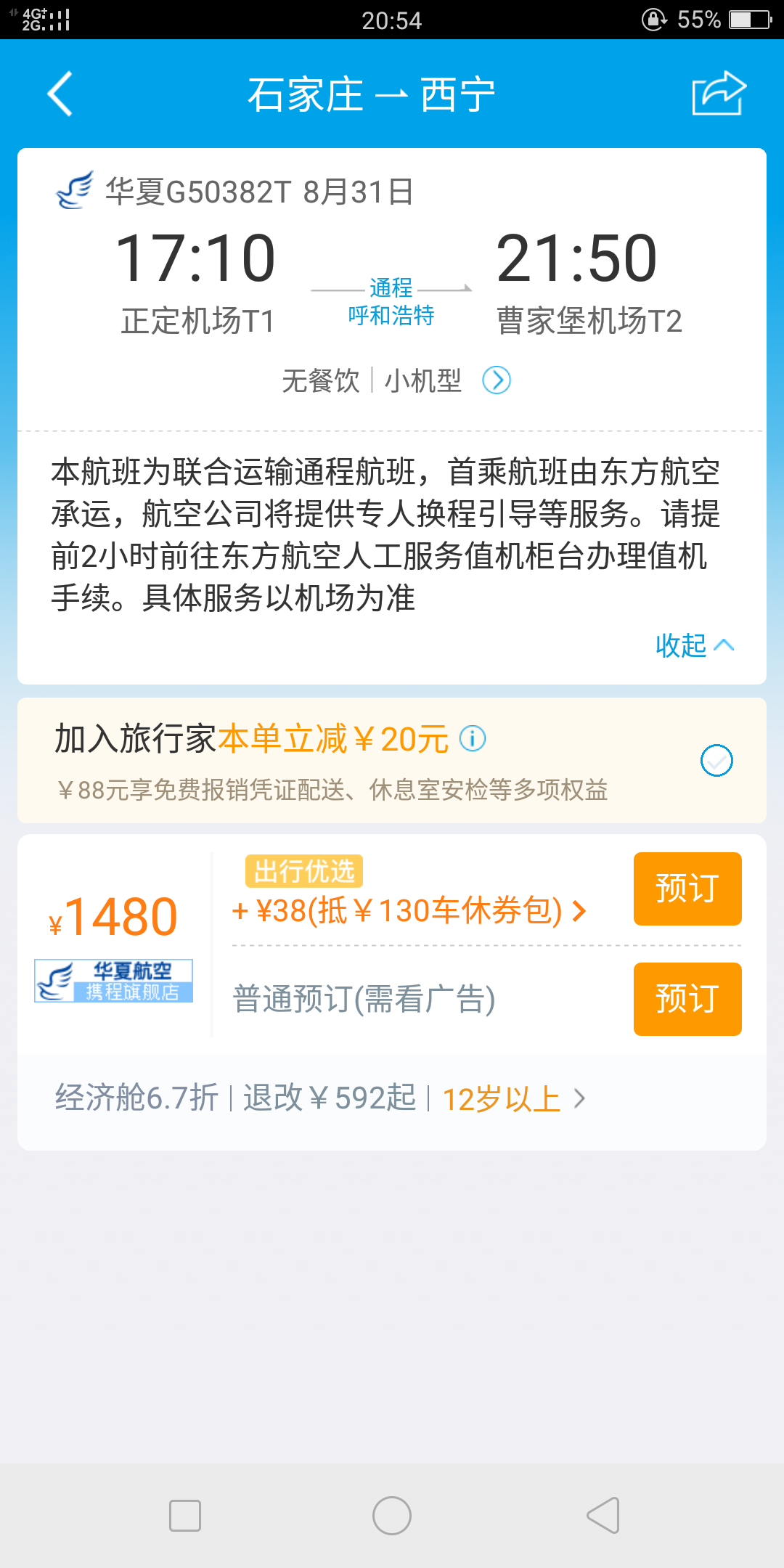Open the ¥130车休券包 details link
The width and height of the screenshot is (784, 1568).
pos(409,910)
